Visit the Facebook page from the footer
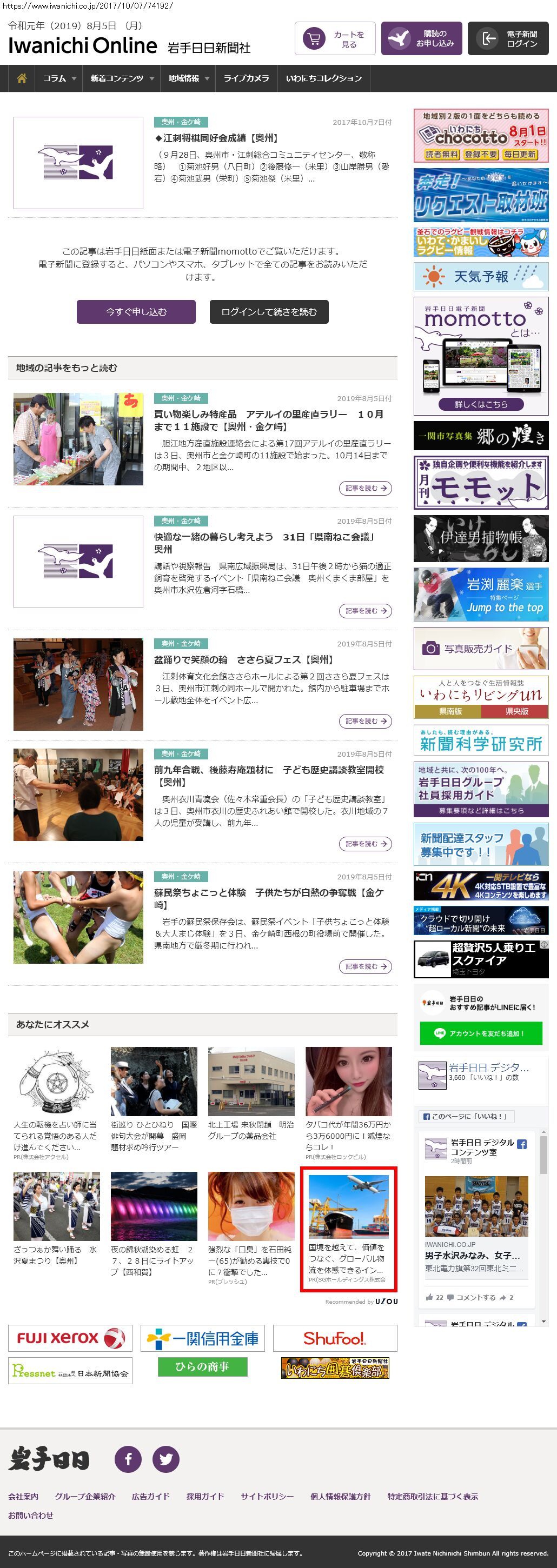The image size is (557, 1568). point(129,1459)
